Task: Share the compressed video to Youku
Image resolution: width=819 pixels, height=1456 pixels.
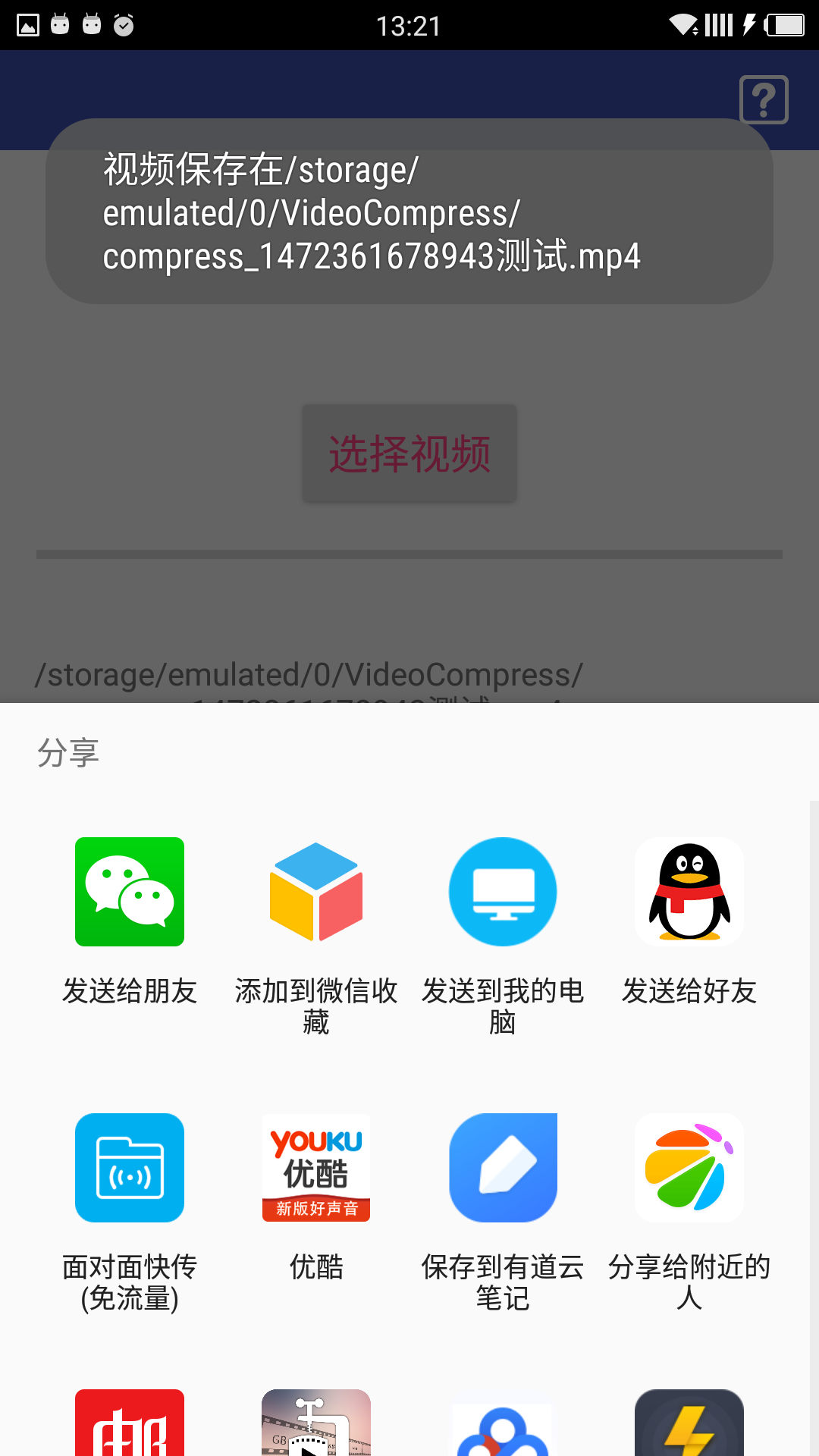Action: tap(316, 1168)
